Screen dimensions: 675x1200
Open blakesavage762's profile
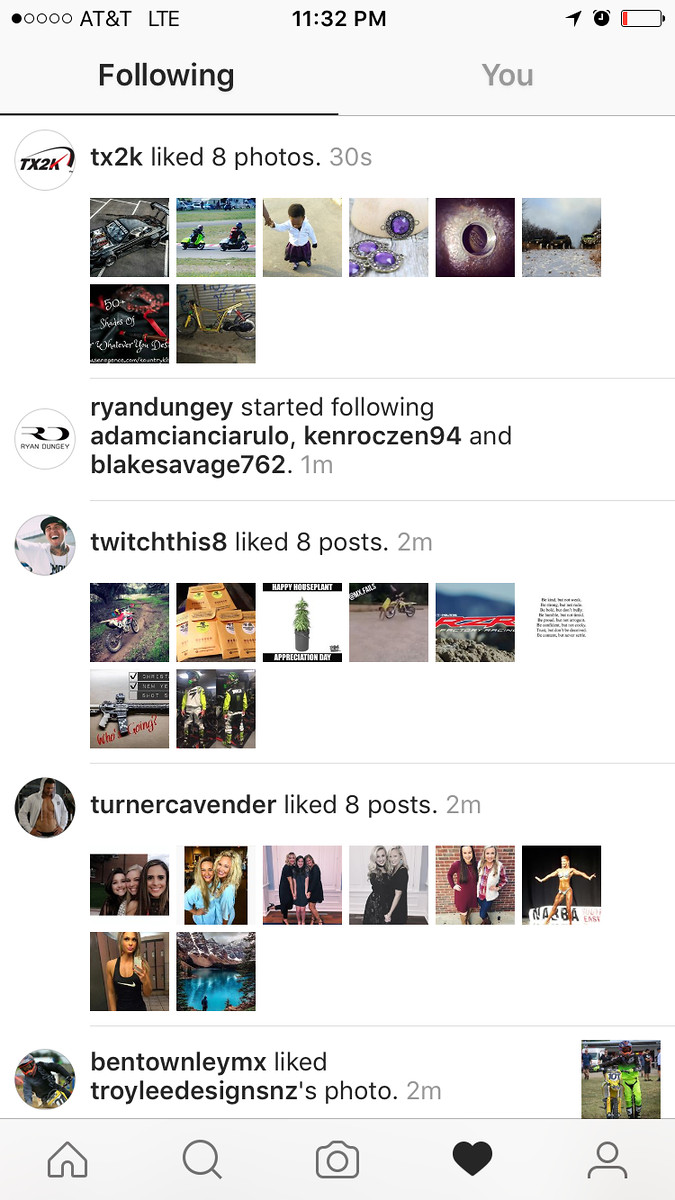click(186, 465)
